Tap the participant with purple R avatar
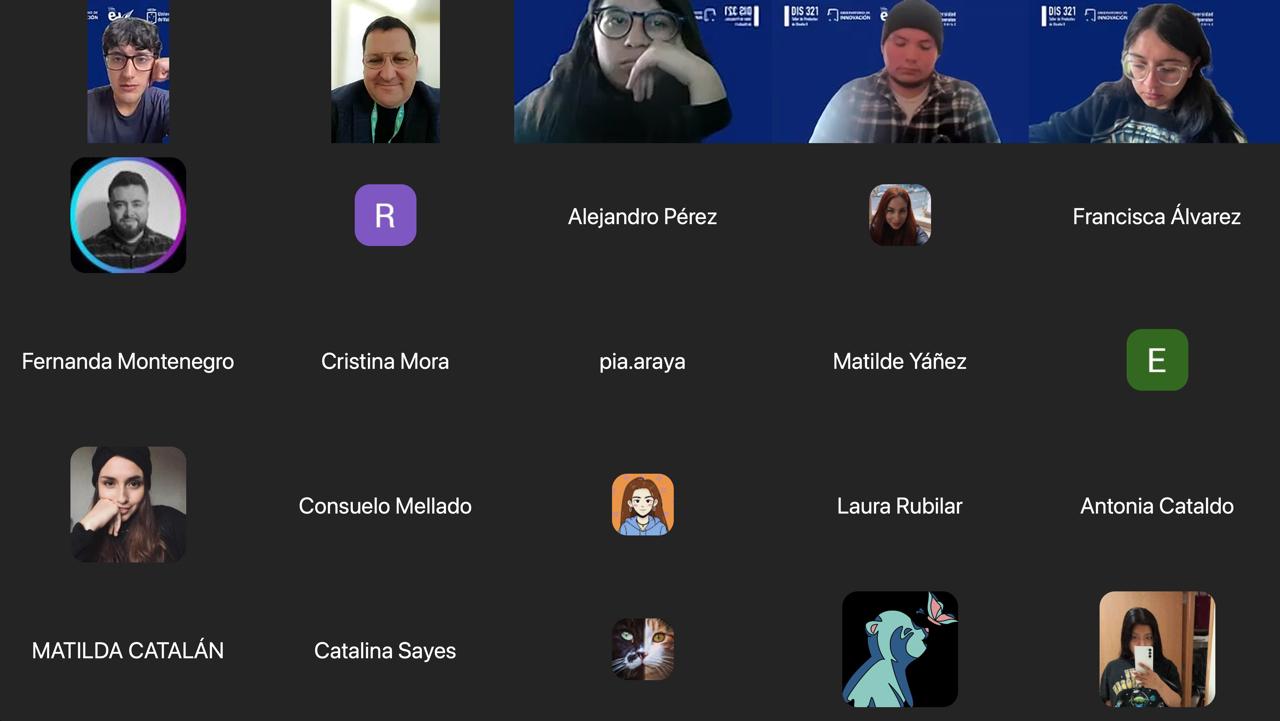 385,215
